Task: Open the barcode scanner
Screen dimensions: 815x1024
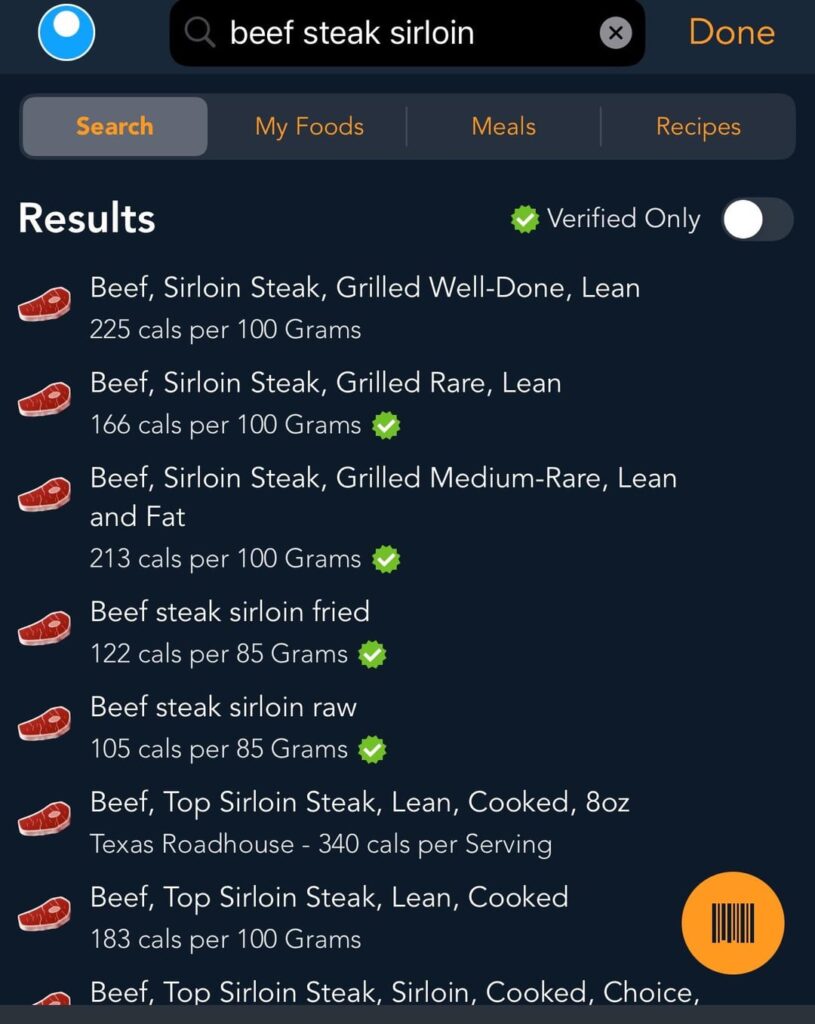Action: (732, 921)
